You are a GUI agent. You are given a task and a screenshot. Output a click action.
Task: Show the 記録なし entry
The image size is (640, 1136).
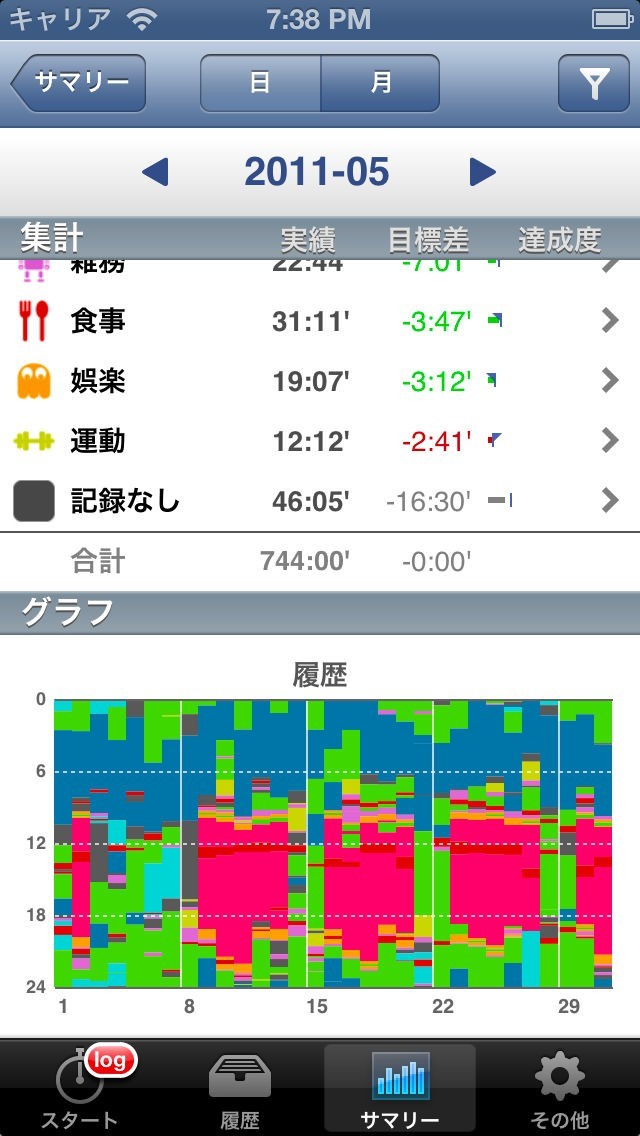[320, 501]
